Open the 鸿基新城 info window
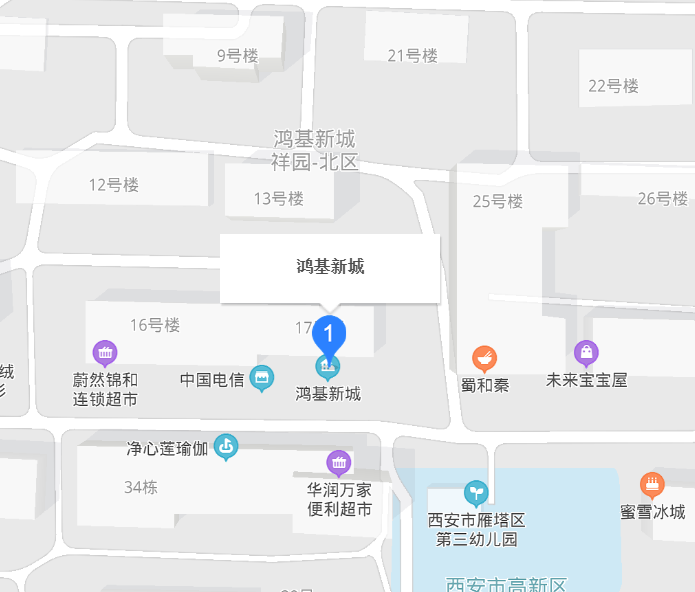The height and width of the screenshot is (592, 695). (x=330, y=267)
